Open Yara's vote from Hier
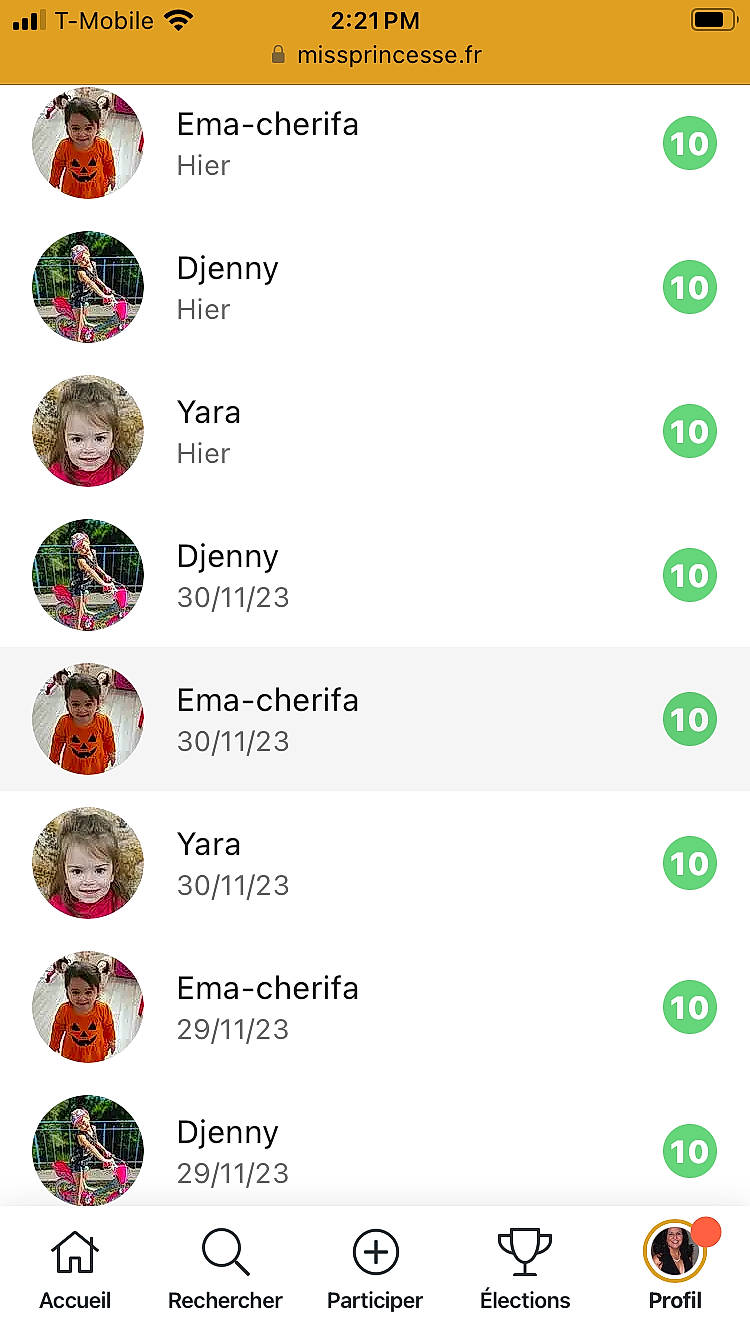750x1334 pixels. pos(375,431)
